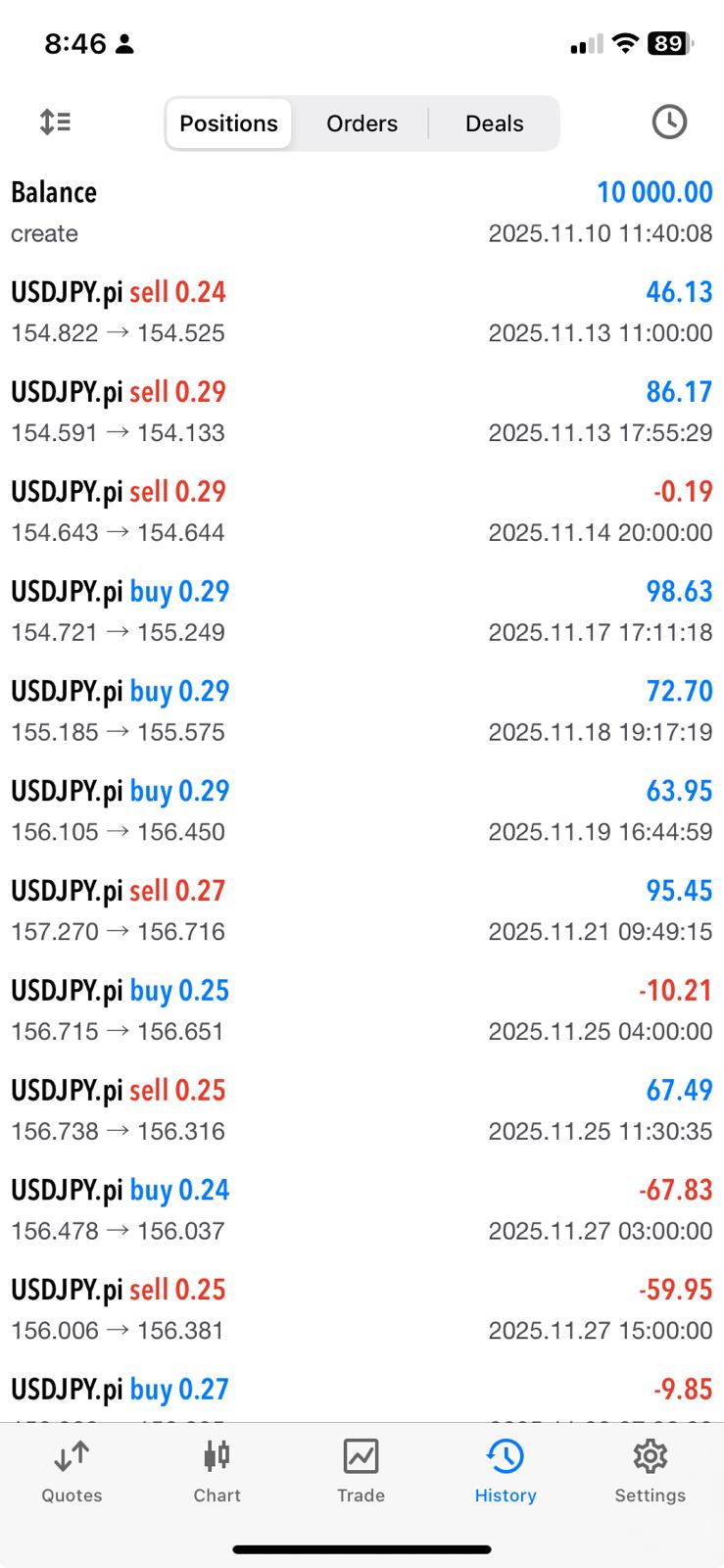Open the USDJPY buy position showing -67.83

point(362,1211)
